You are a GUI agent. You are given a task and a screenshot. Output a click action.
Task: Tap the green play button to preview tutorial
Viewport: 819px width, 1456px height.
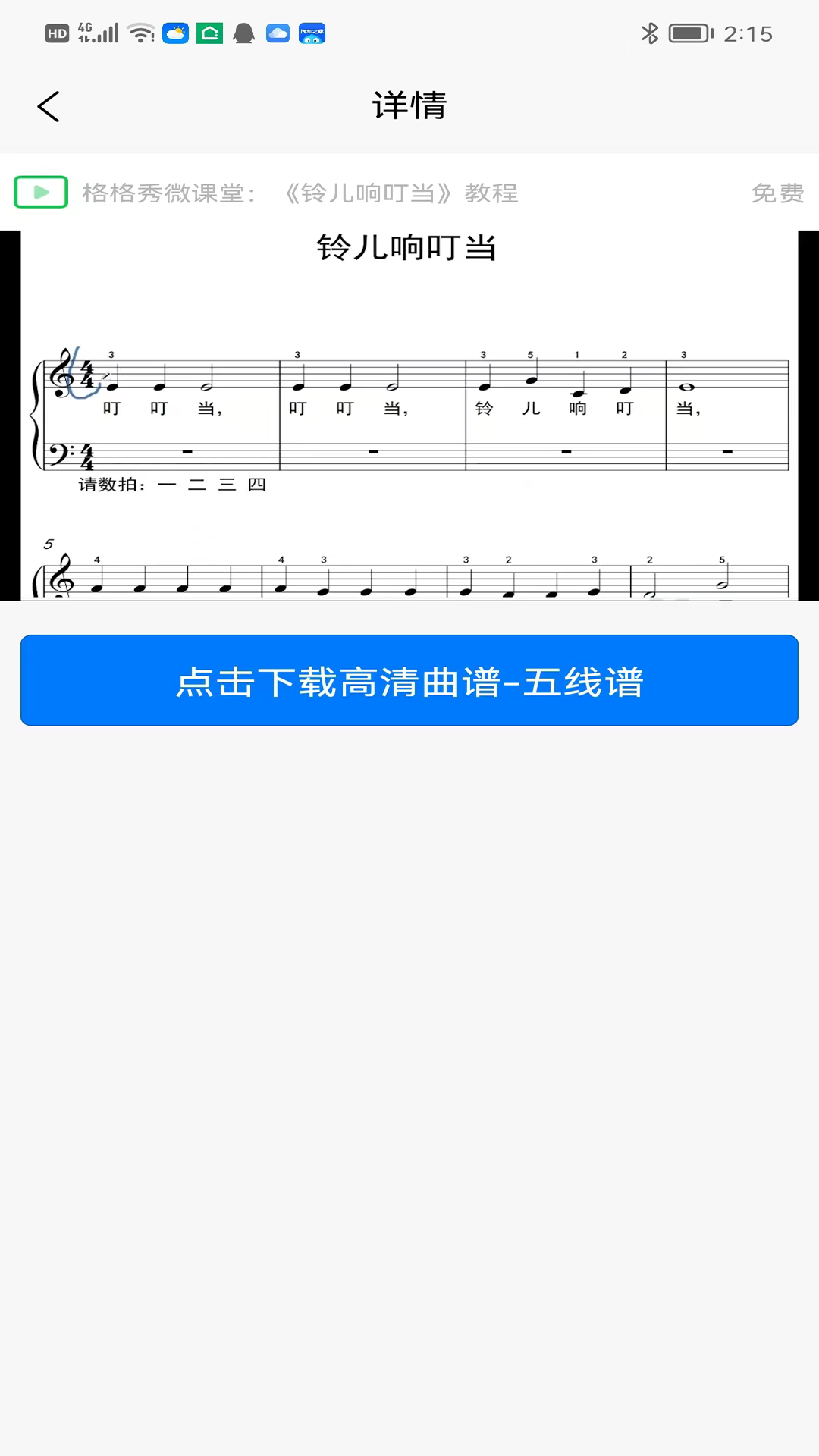(x=40, y=193)
